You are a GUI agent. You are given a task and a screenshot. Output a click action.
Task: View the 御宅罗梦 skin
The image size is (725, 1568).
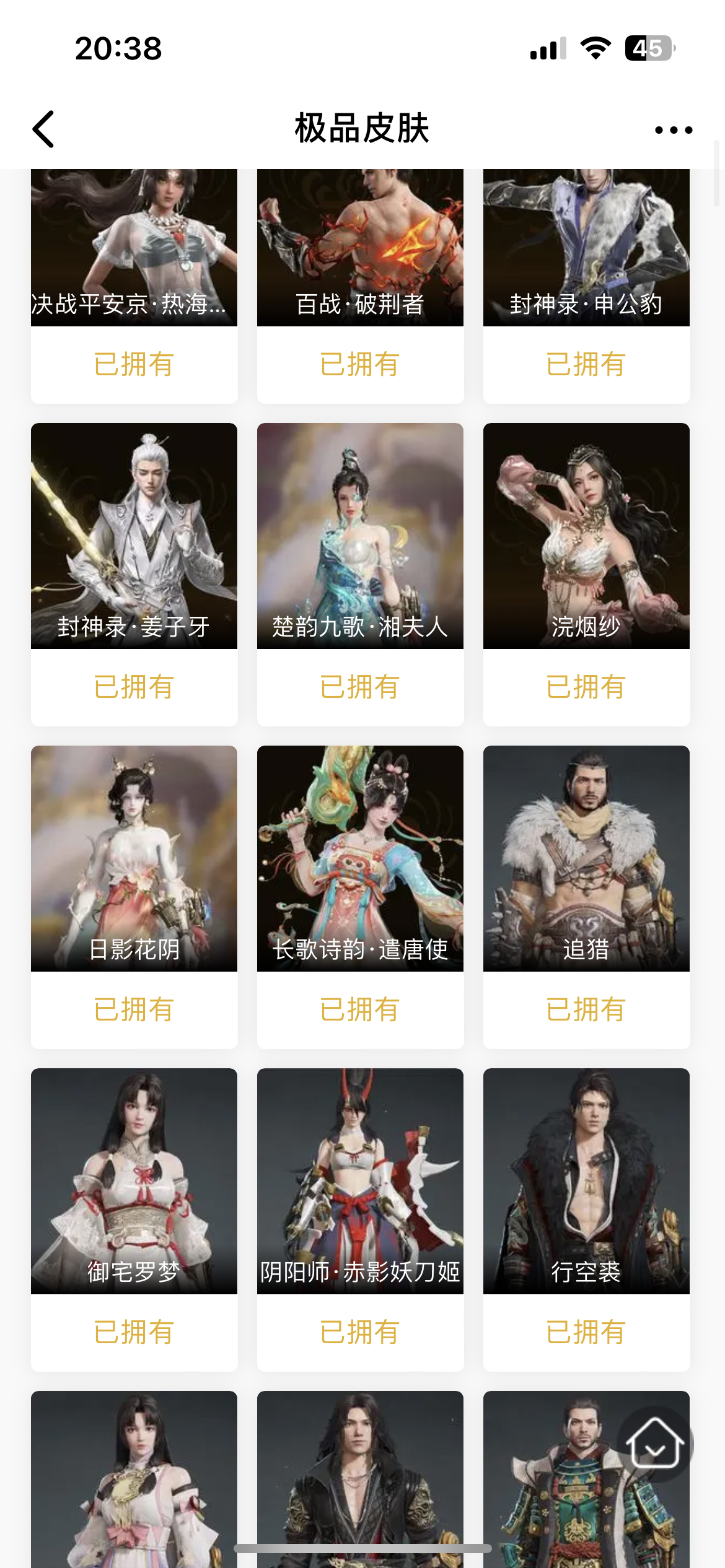click(134, 1182)
